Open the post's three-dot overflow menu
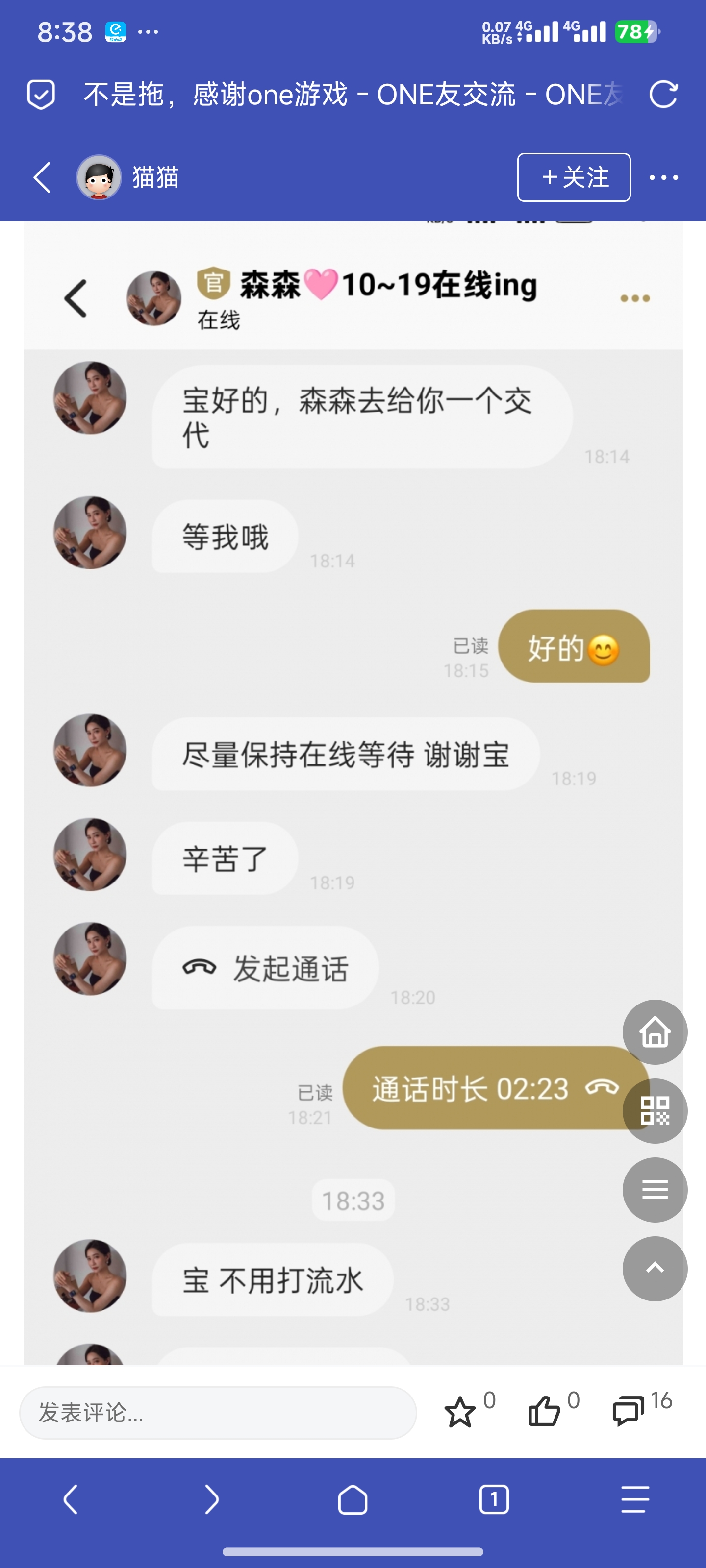Image resolution: width=706 pixels, height=1568 pixels. pos(663,178)
